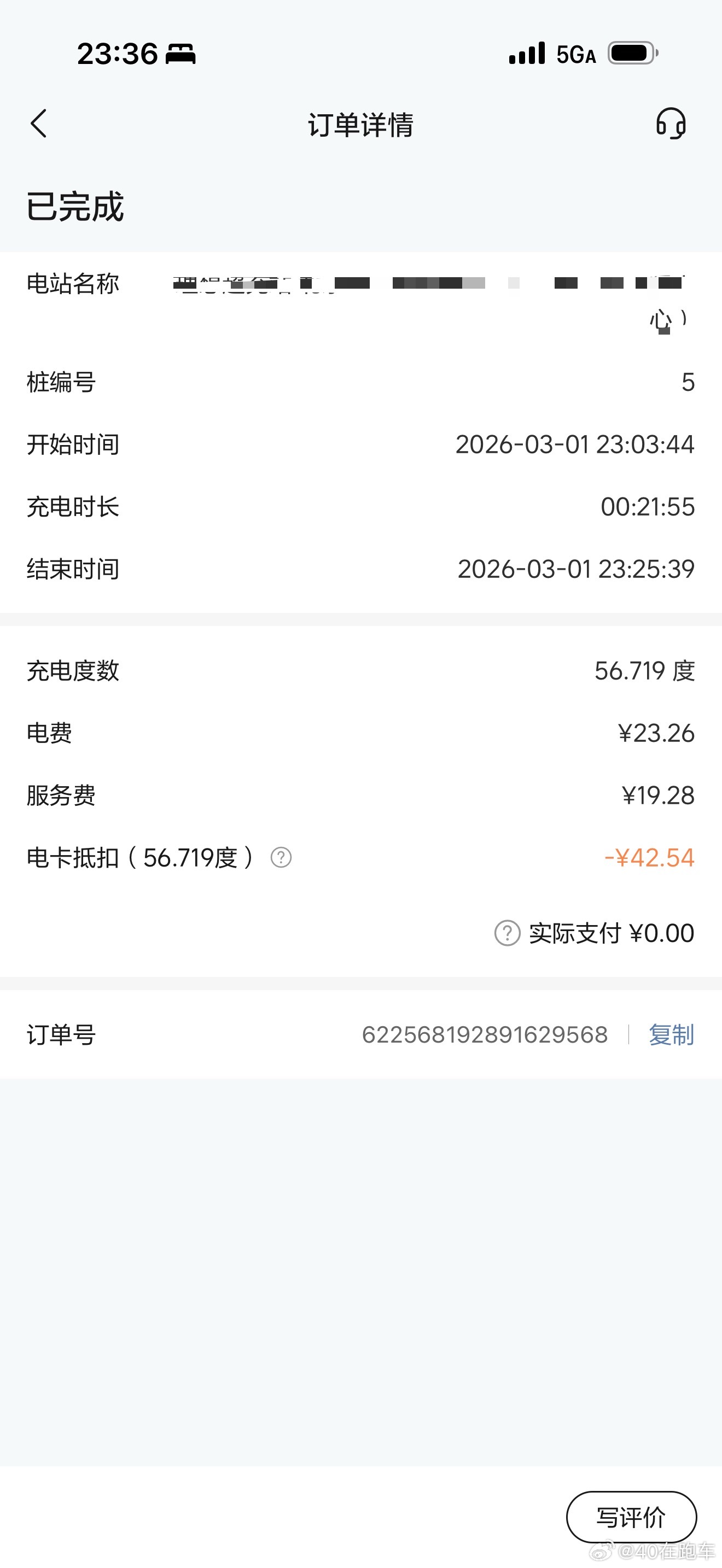Viewport: 722px width, 1568px height.
Task: Open the 电站名称 station entry
Action: [73, 284]
